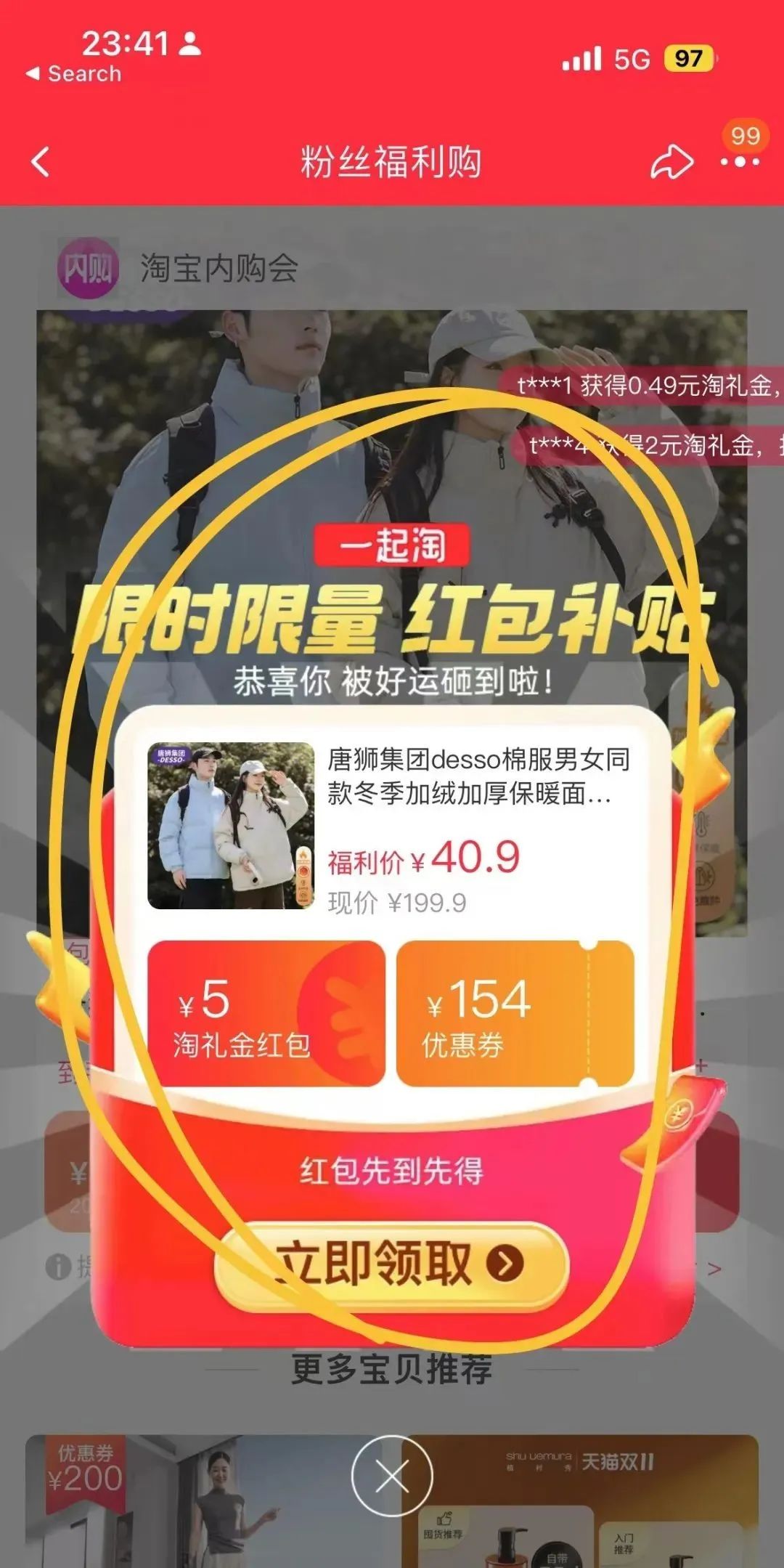This screenshot has width=784, height=1568.
Task: Select the ¥154 优惠券 coupon
Action: pos(515,1014)
